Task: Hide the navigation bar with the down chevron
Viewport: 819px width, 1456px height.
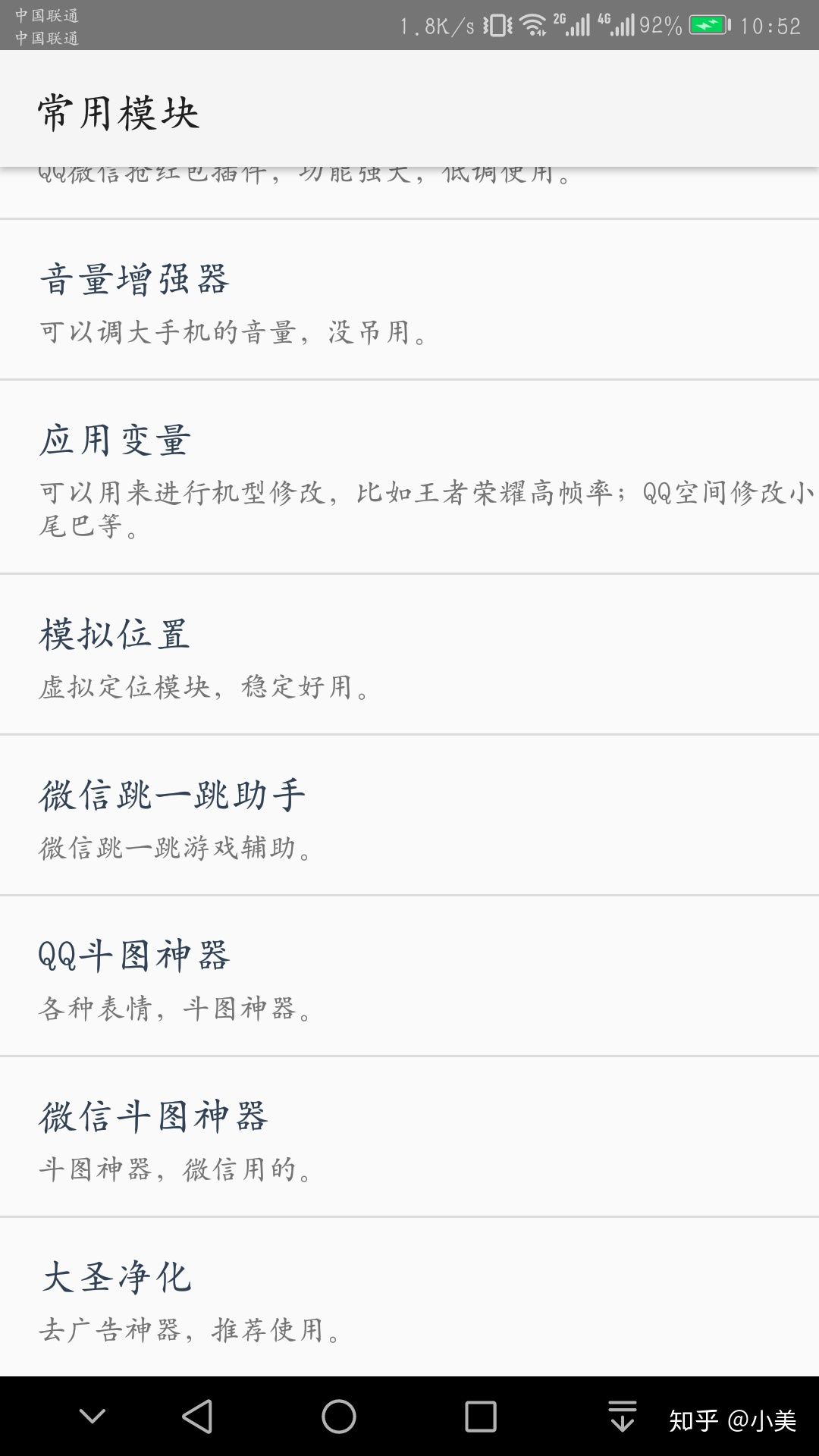Action: [93, 1417]
